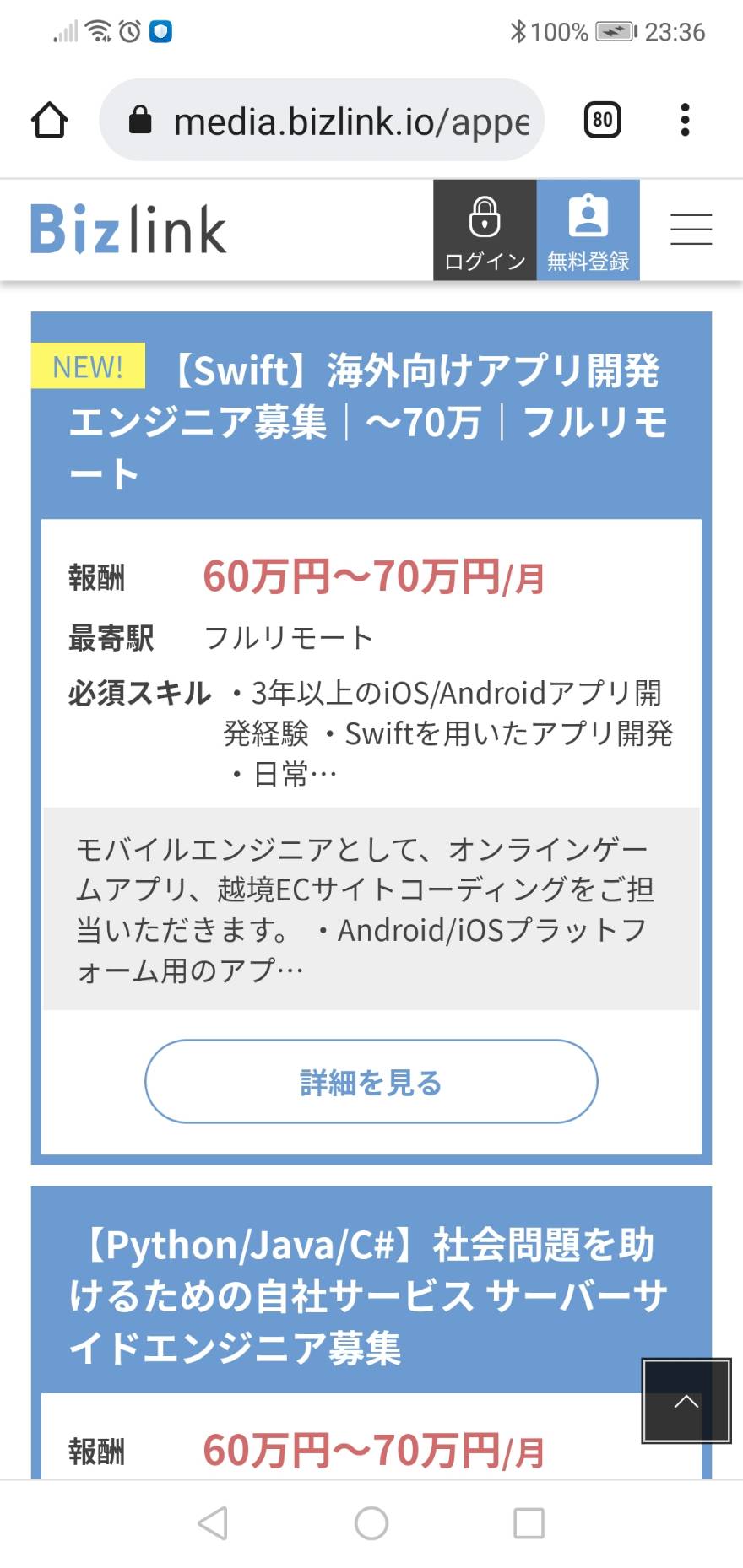Open the ログイン login page
The height and width of the screenshot is (1568, 743).
(485, 230)
